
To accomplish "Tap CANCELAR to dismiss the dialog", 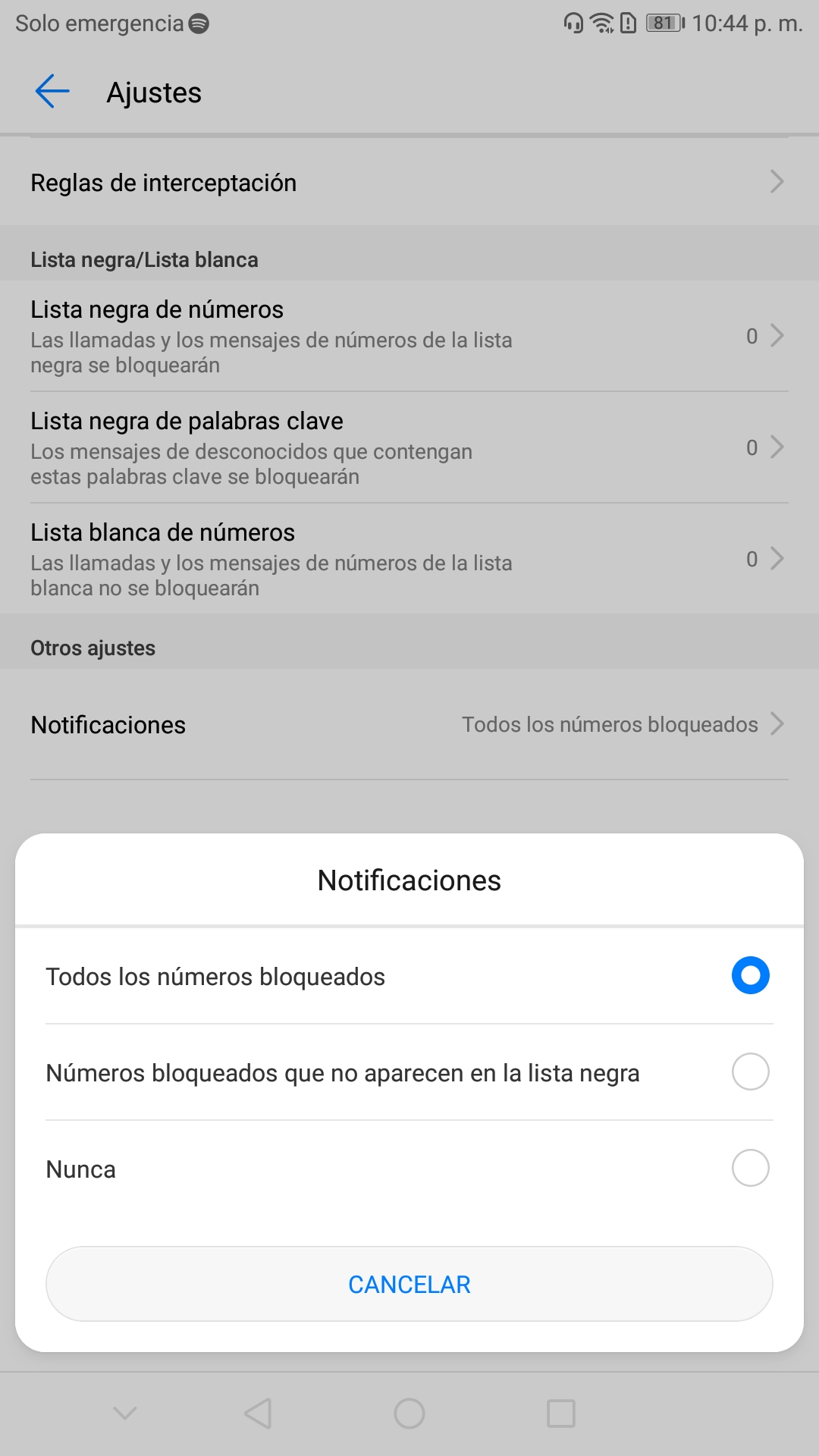I will (x=409, y=1284).
